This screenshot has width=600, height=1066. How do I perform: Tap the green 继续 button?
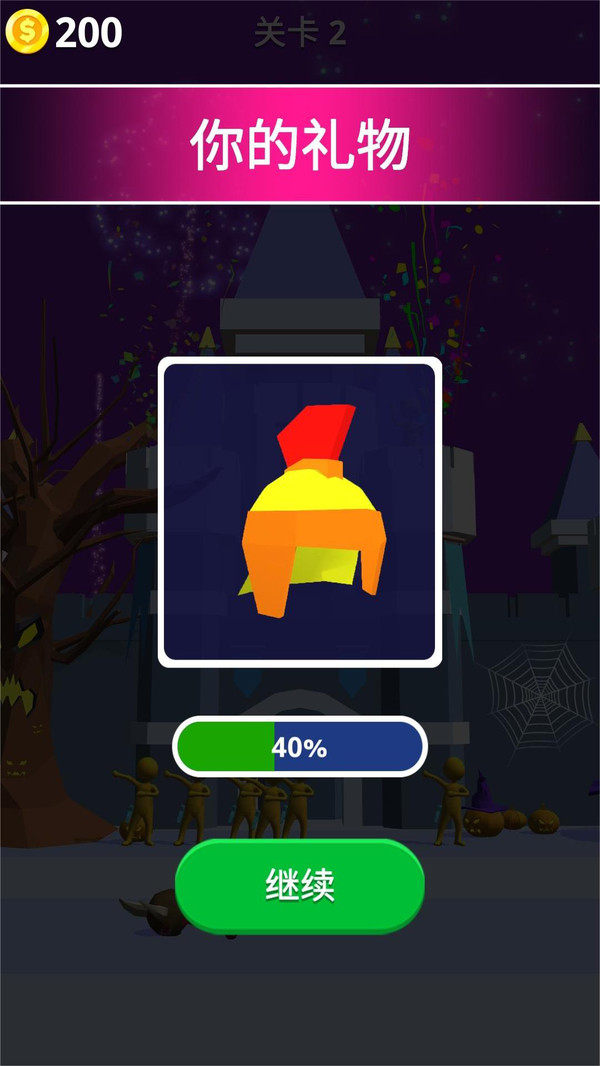pyautogui.click(x=300, y=885)
